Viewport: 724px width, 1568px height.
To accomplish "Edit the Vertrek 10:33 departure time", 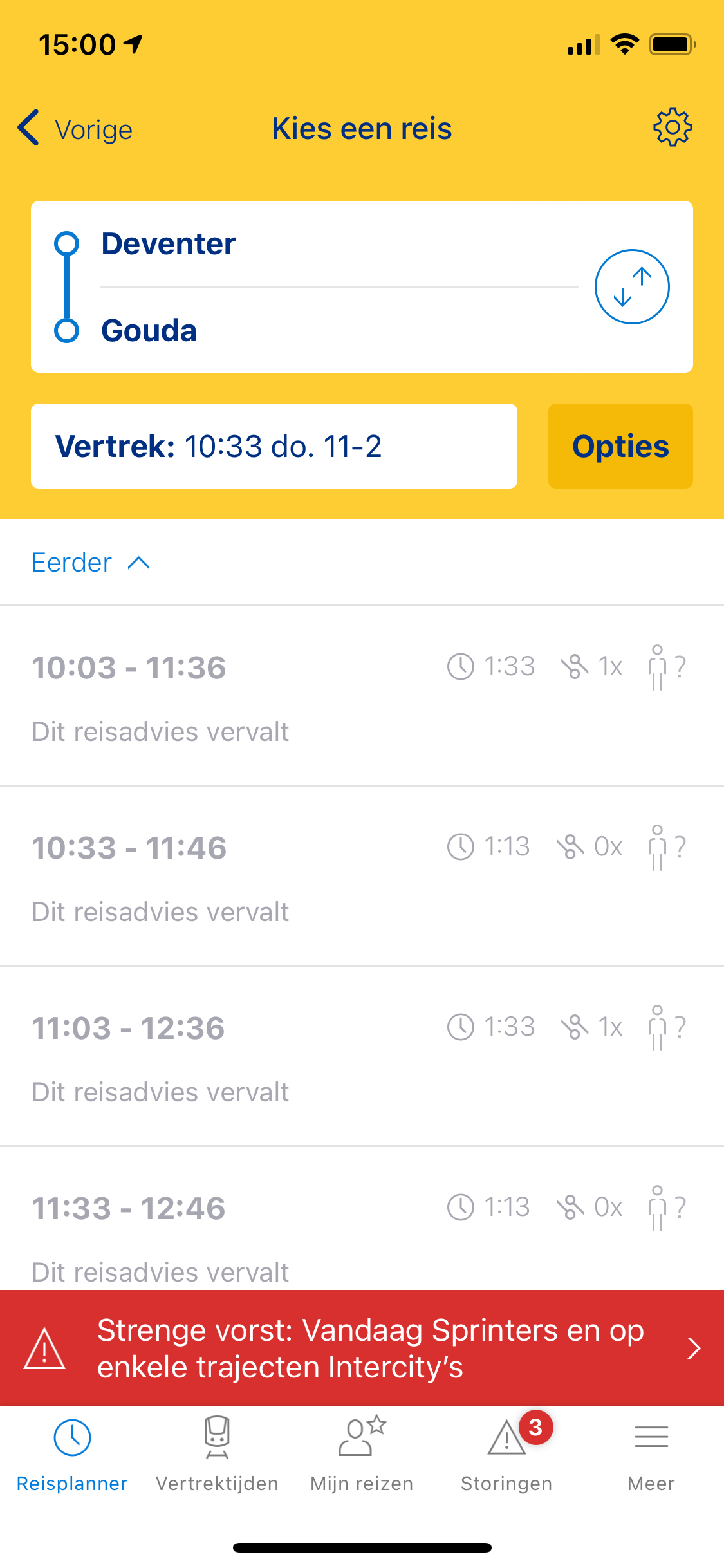I will [x=274, y=446].
